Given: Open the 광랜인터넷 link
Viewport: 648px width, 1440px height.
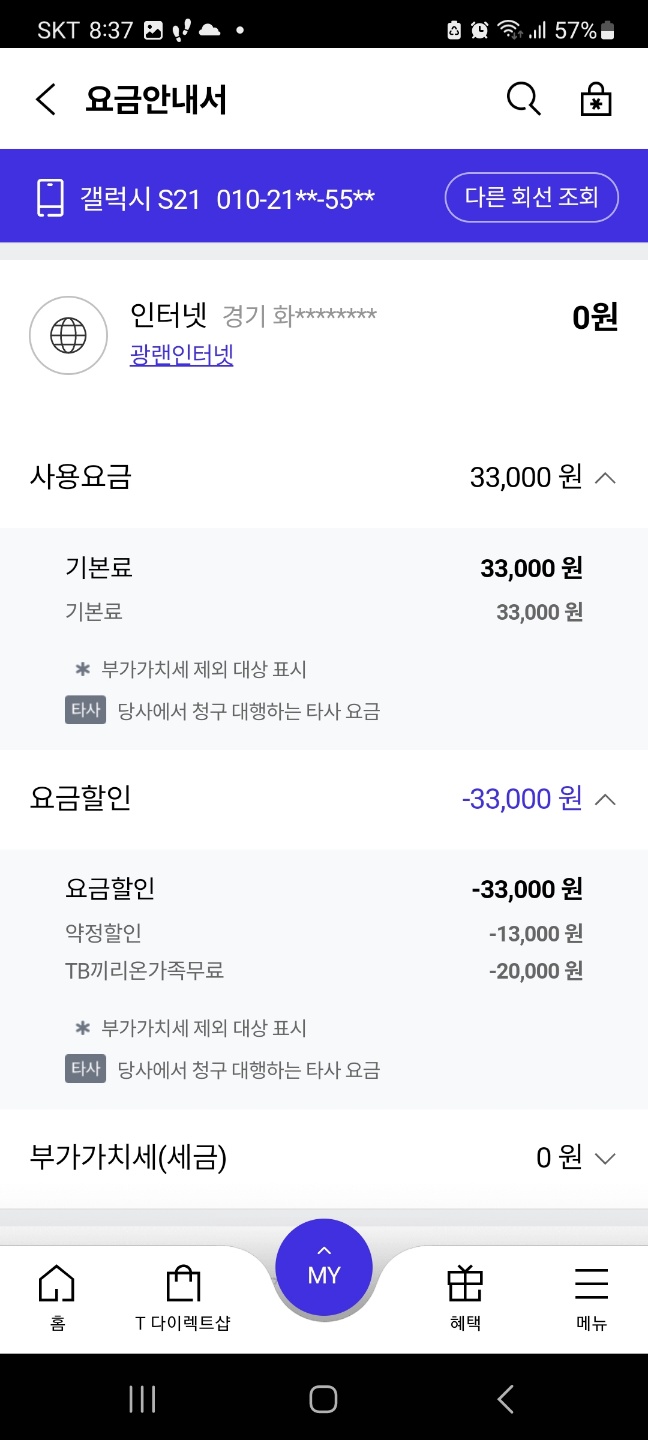Looking at the screenshot, I should (181, 355).
